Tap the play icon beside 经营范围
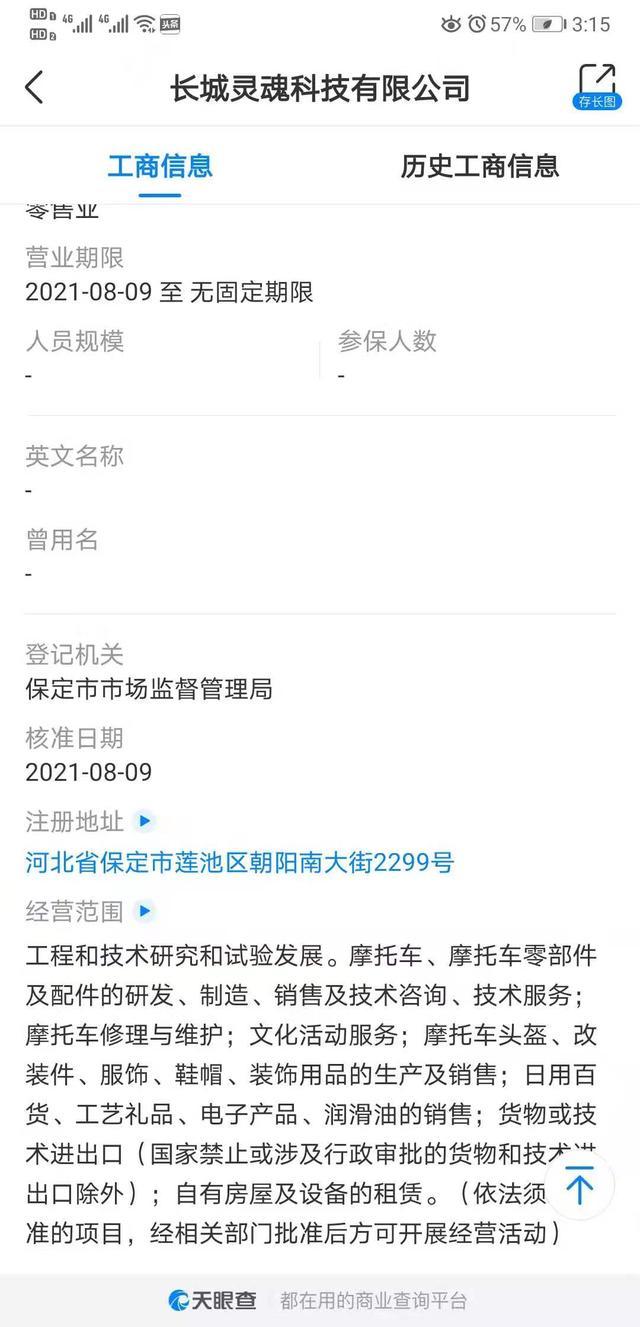This screenshot has height=1327, width=640. [x=145, y=911]
